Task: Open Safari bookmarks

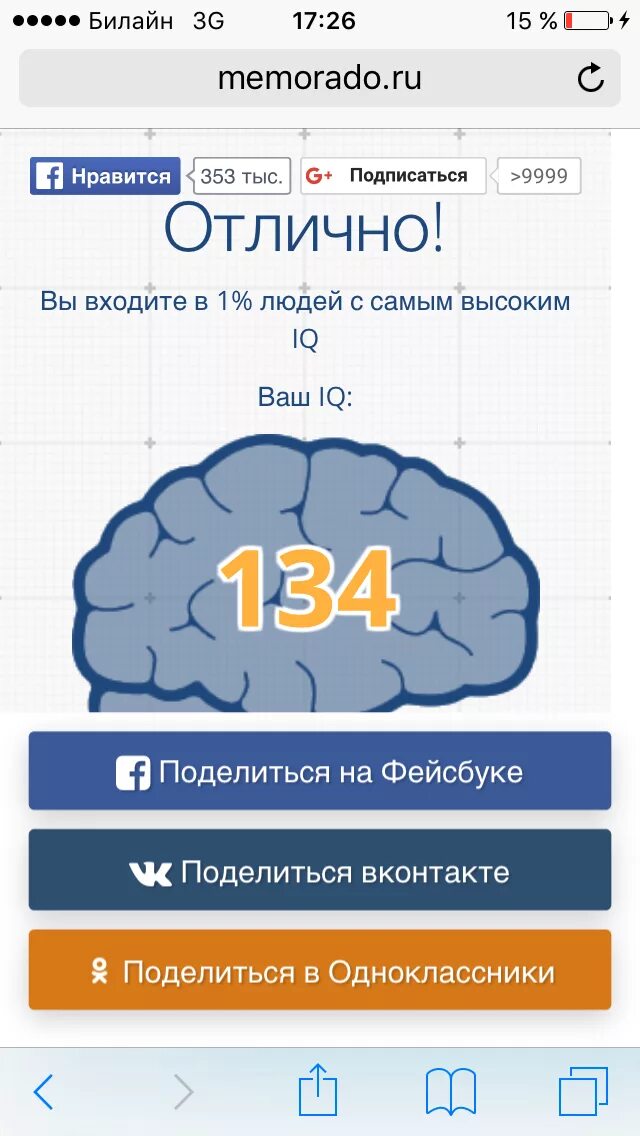Action: click(x=451, y=1091)
